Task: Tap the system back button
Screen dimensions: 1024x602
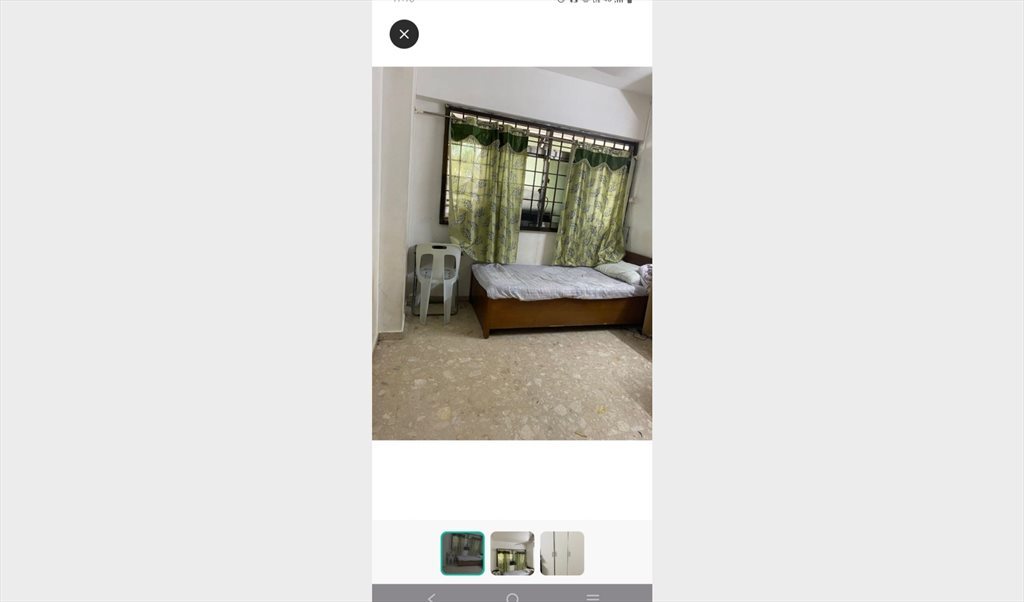Action: coord(432,597)
